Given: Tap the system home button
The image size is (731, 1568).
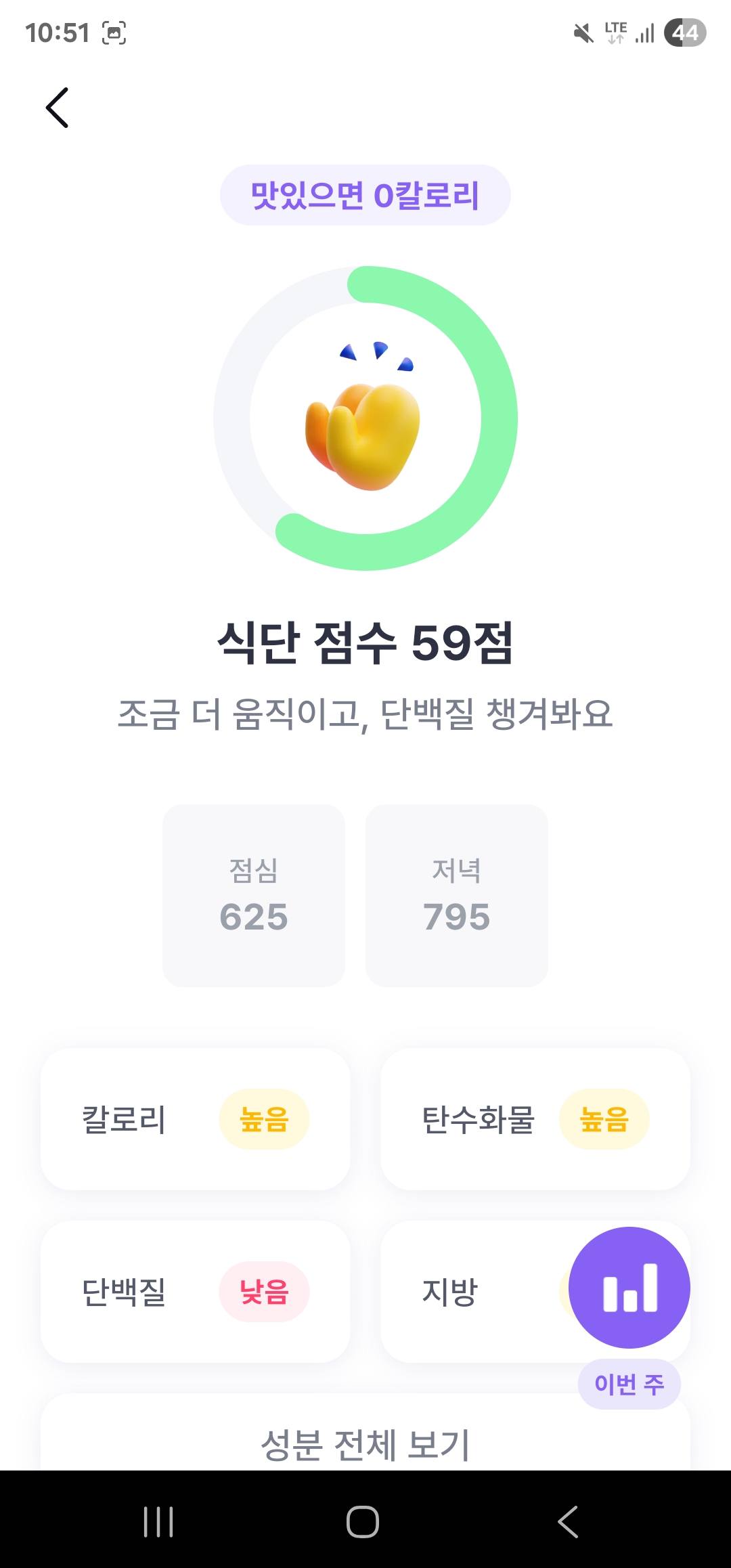Looking at the screenshot, I should point(363,1522).
